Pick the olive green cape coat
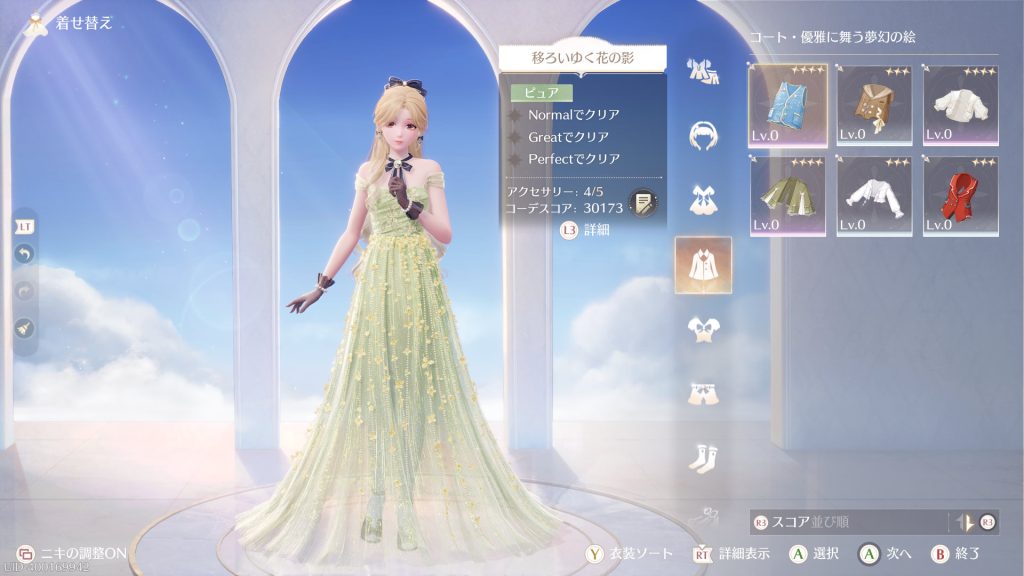This screenshot has height=576, width=1024. [788, 195]
